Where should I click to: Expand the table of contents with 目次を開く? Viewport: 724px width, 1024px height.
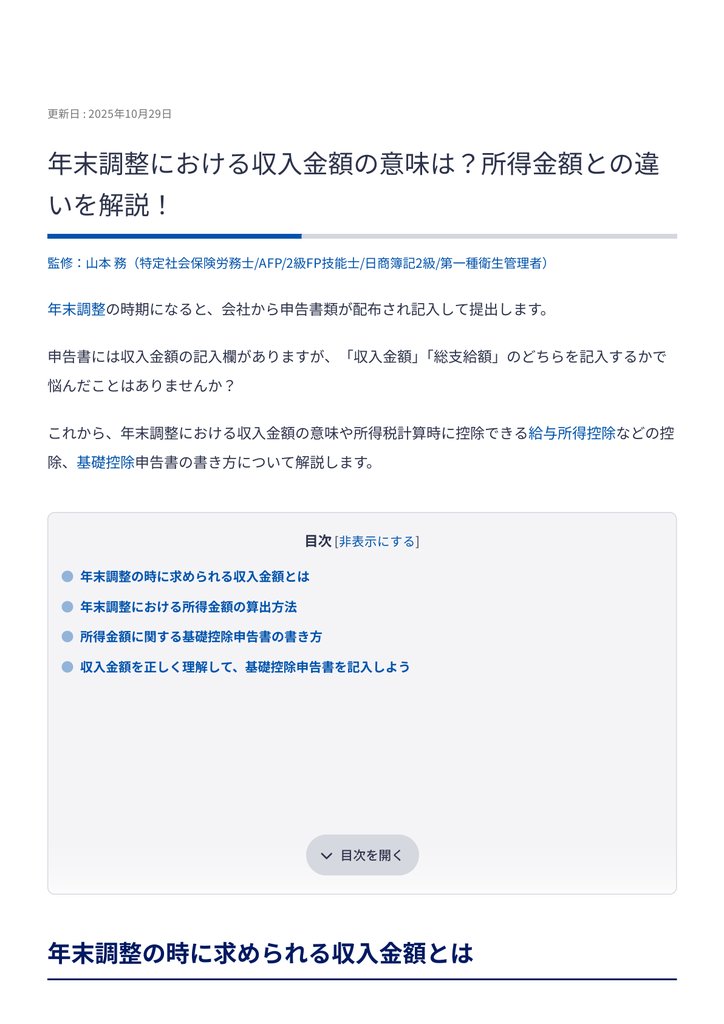click(362, 855)
